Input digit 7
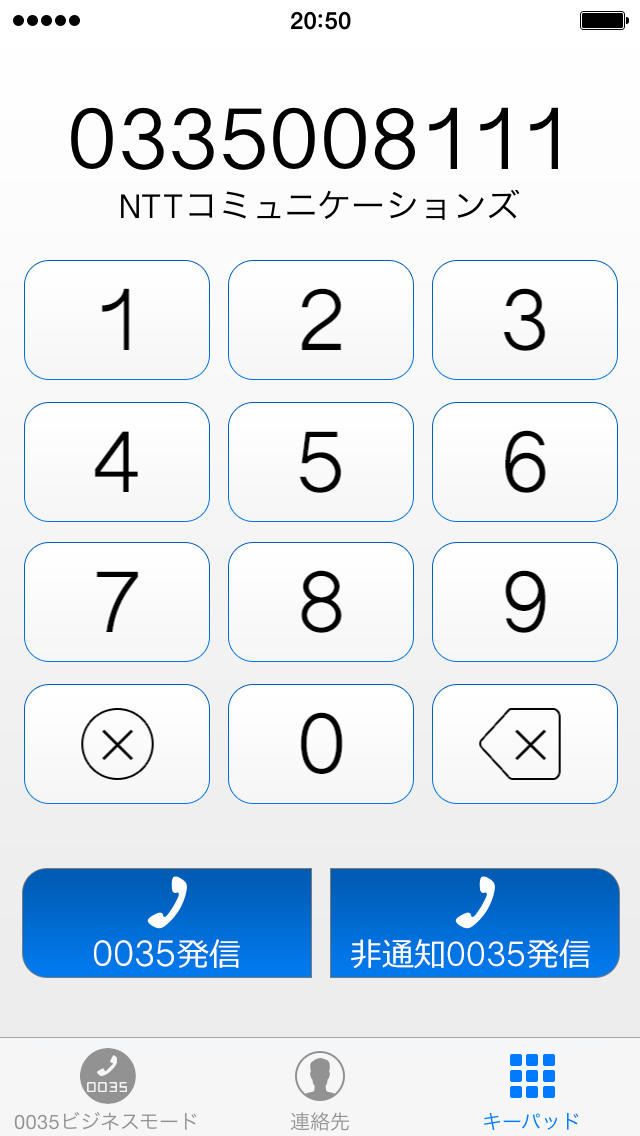This screenshot has height=1136, width=640. [x=117, y=602]
